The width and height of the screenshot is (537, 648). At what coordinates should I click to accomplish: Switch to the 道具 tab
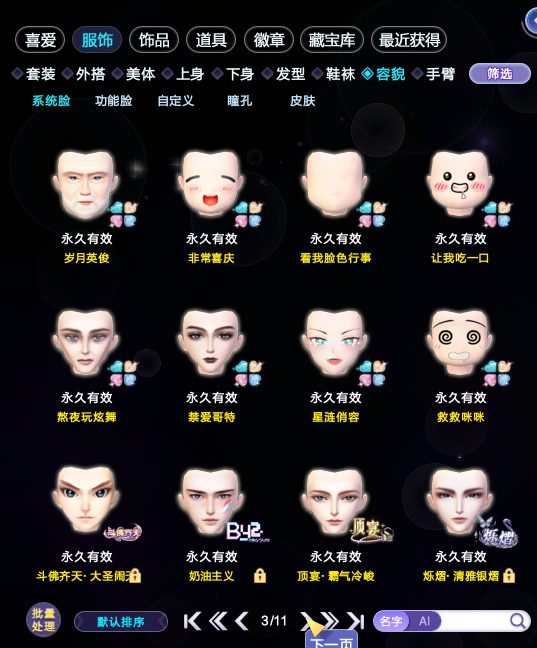(211, 40)
